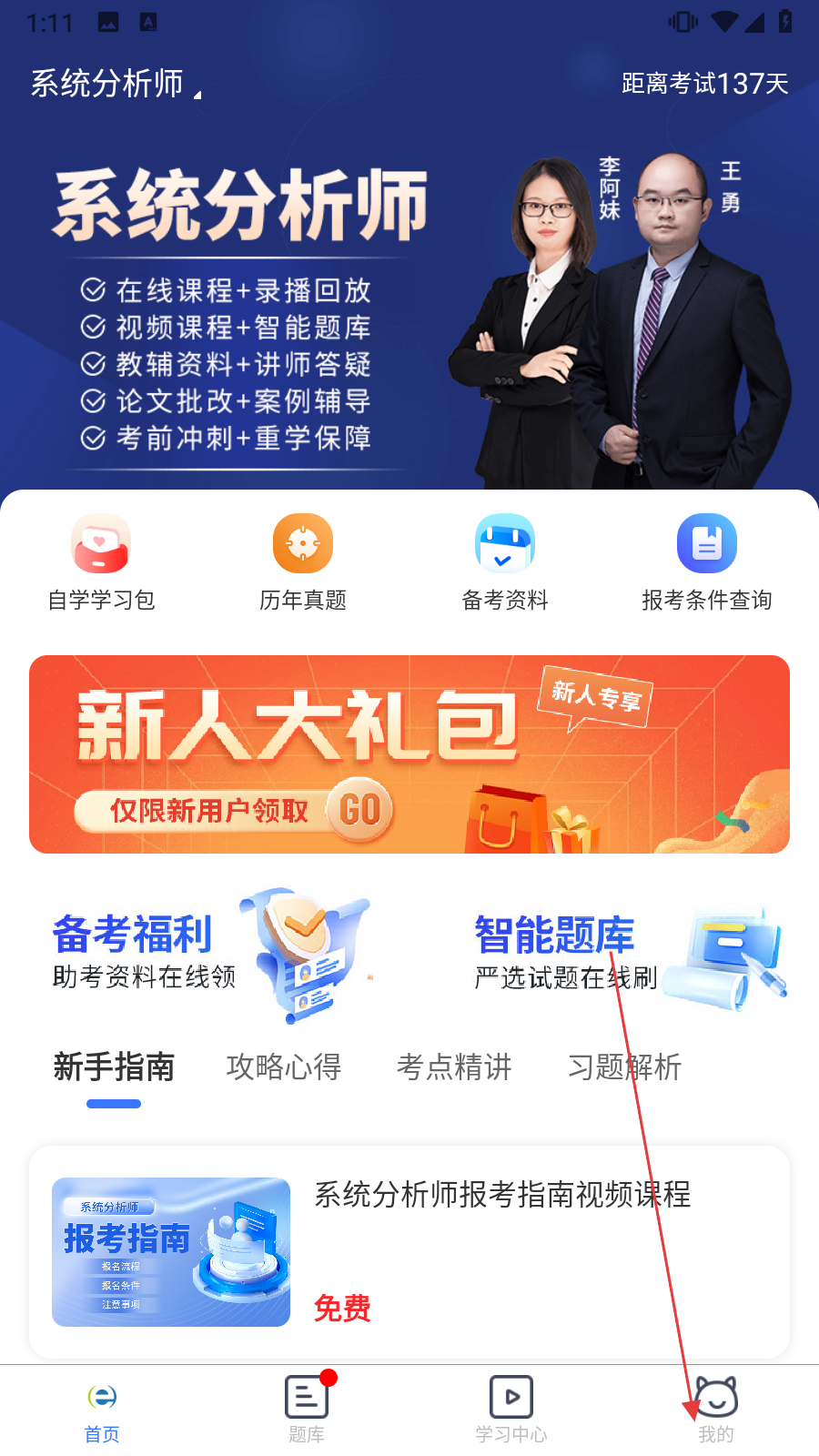The image size is (819, 1456).
Task: Switch to the 考点精讲 tab
Action: 454,1067
